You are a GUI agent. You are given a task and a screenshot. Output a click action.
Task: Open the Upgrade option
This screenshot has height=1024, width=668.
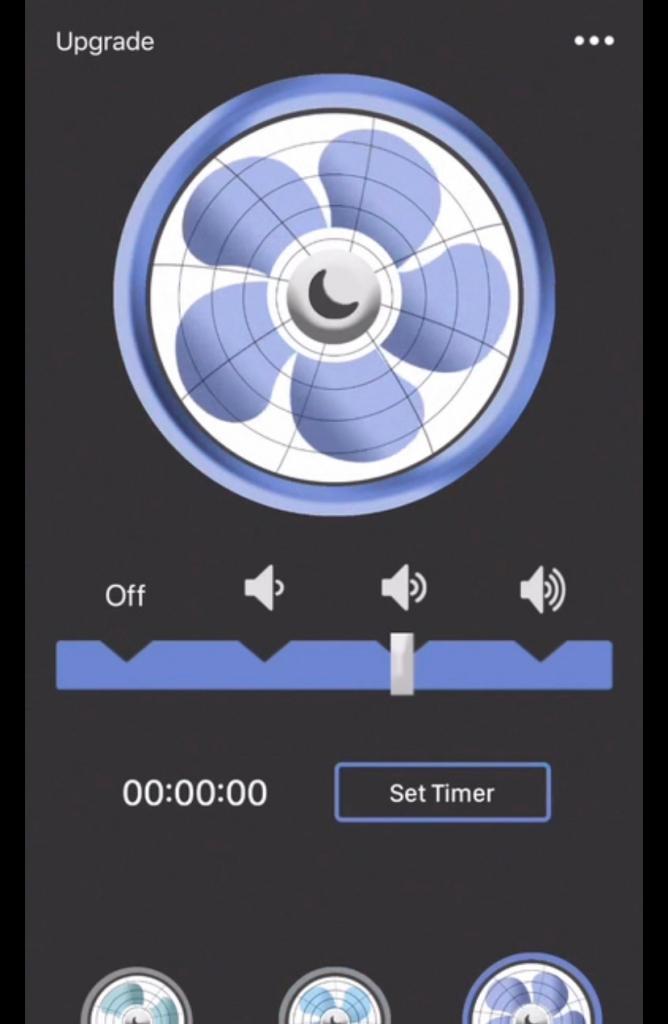105,42
